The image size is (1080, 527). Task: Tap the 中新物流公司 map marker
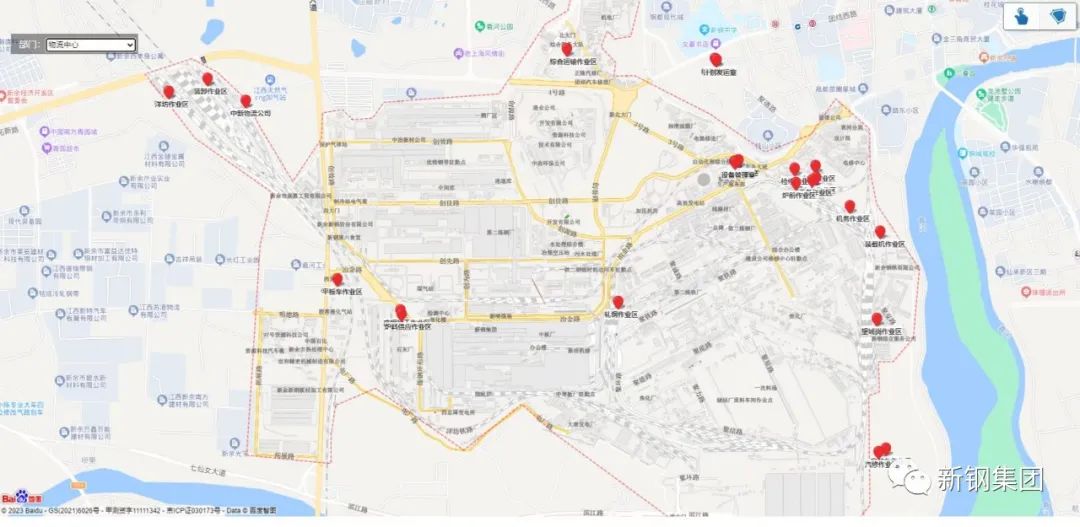[x=245, y=101]
